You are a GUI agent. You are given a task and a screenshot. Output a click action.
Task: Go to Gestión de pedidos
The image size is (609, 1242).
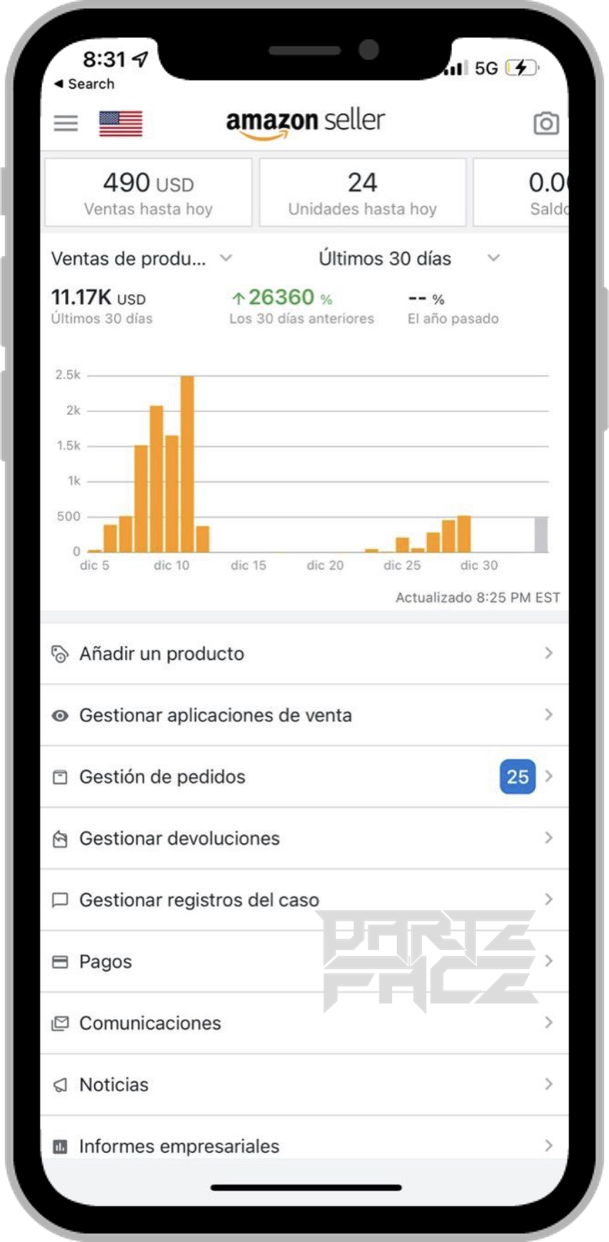coord(304,777)
